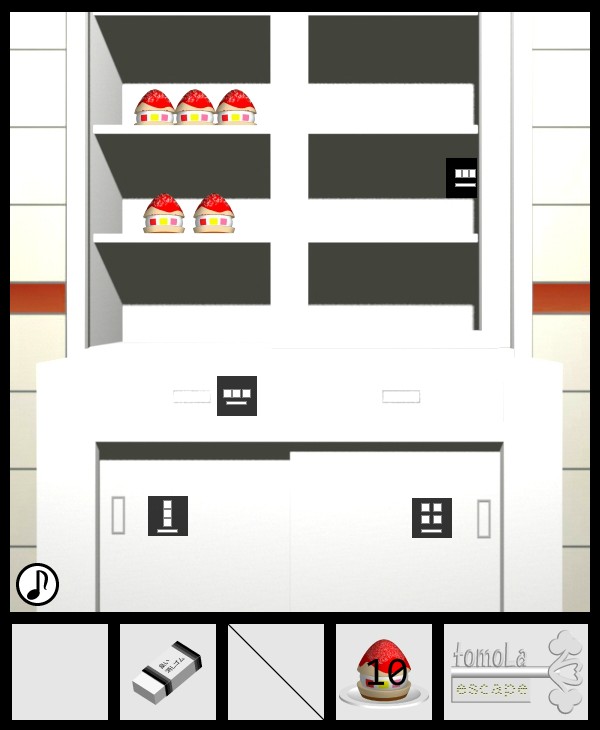Select the eraser in the inventory
Image resolution: width=600 pixels, height=730 pixels.
pos(167,672)
